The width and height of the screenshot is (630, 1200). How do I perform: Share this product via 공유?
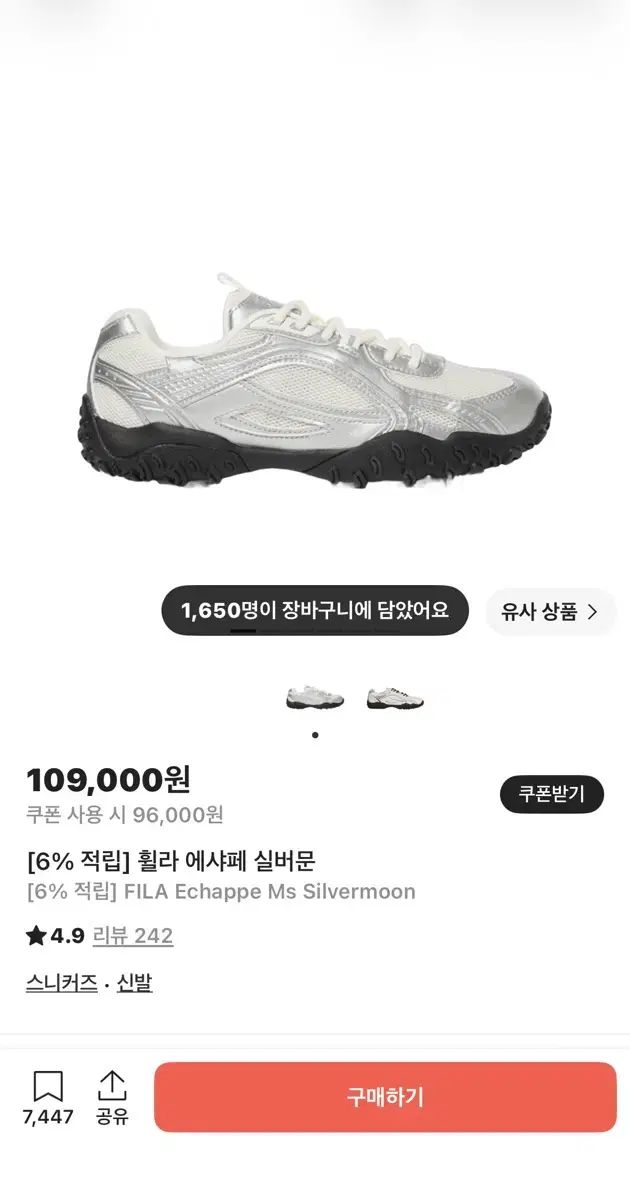click(112, 1098)
